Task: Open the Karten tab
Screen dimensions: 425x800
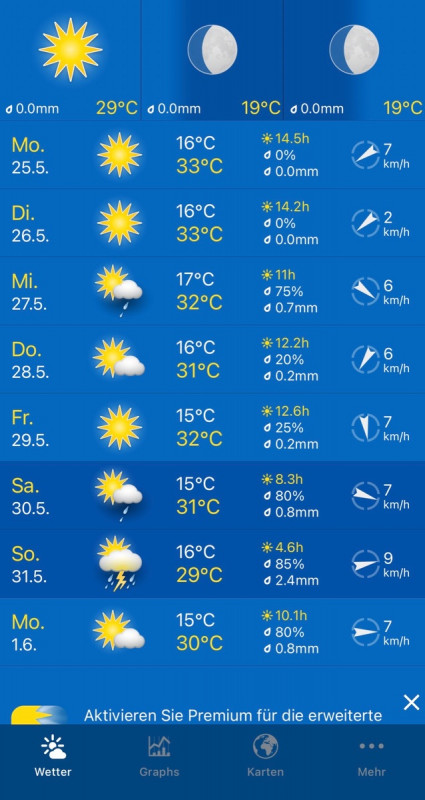Action: click(x=265, y=756)
